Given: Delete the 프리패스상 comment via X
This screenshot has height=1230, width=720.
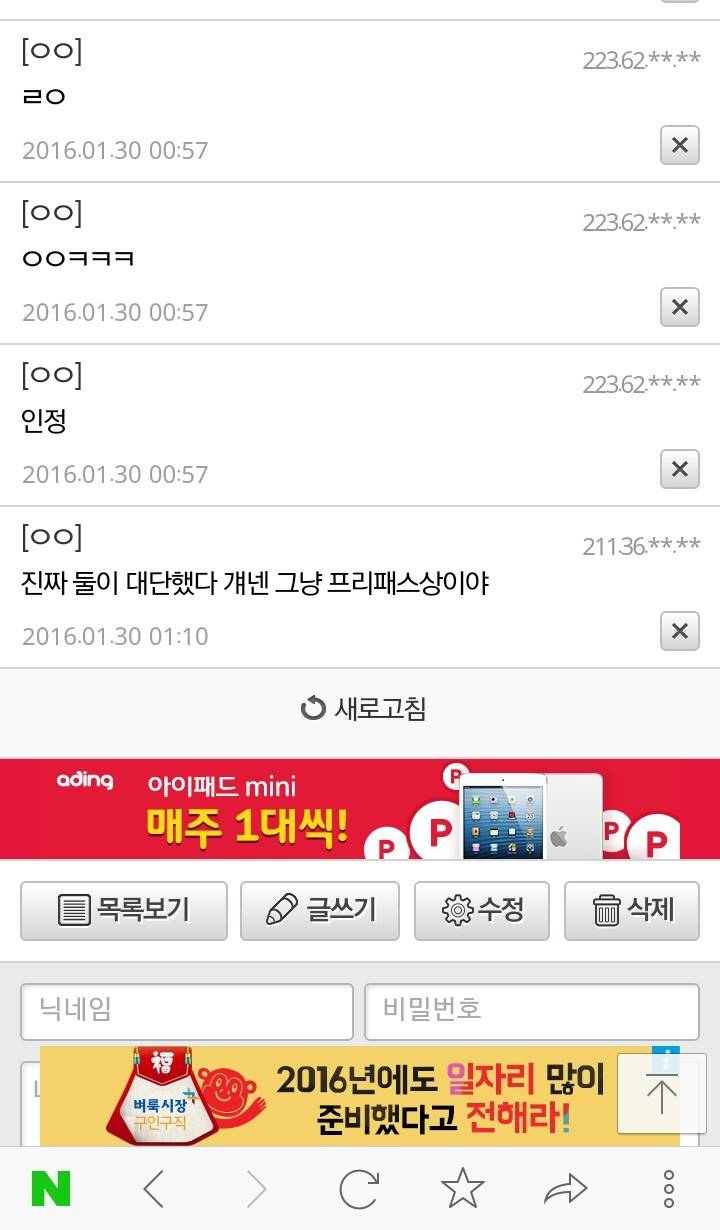Looking at the screenshot, I should coord(679,631).
